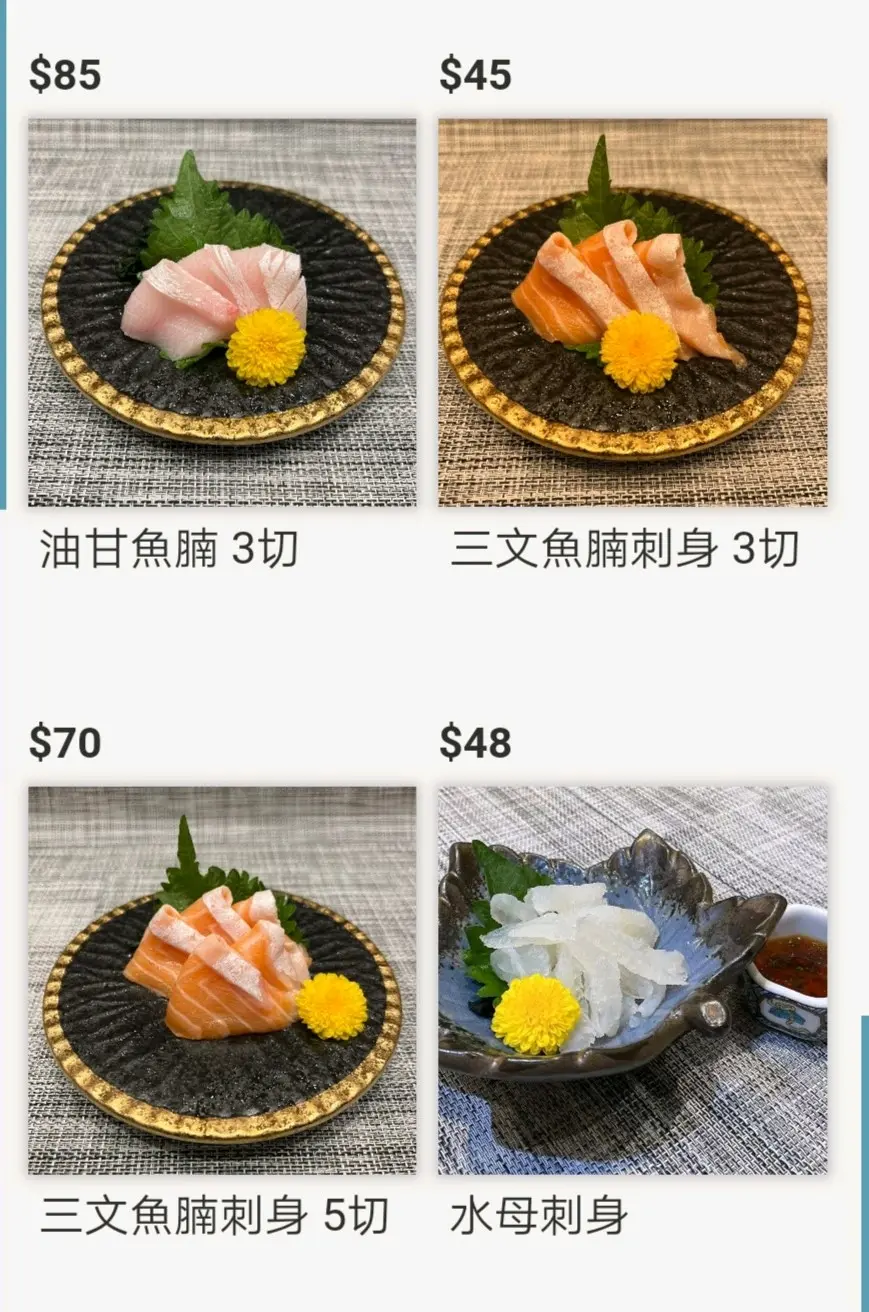Select 三文魚腩刺身 3切 priced $45

coord(632,312)
